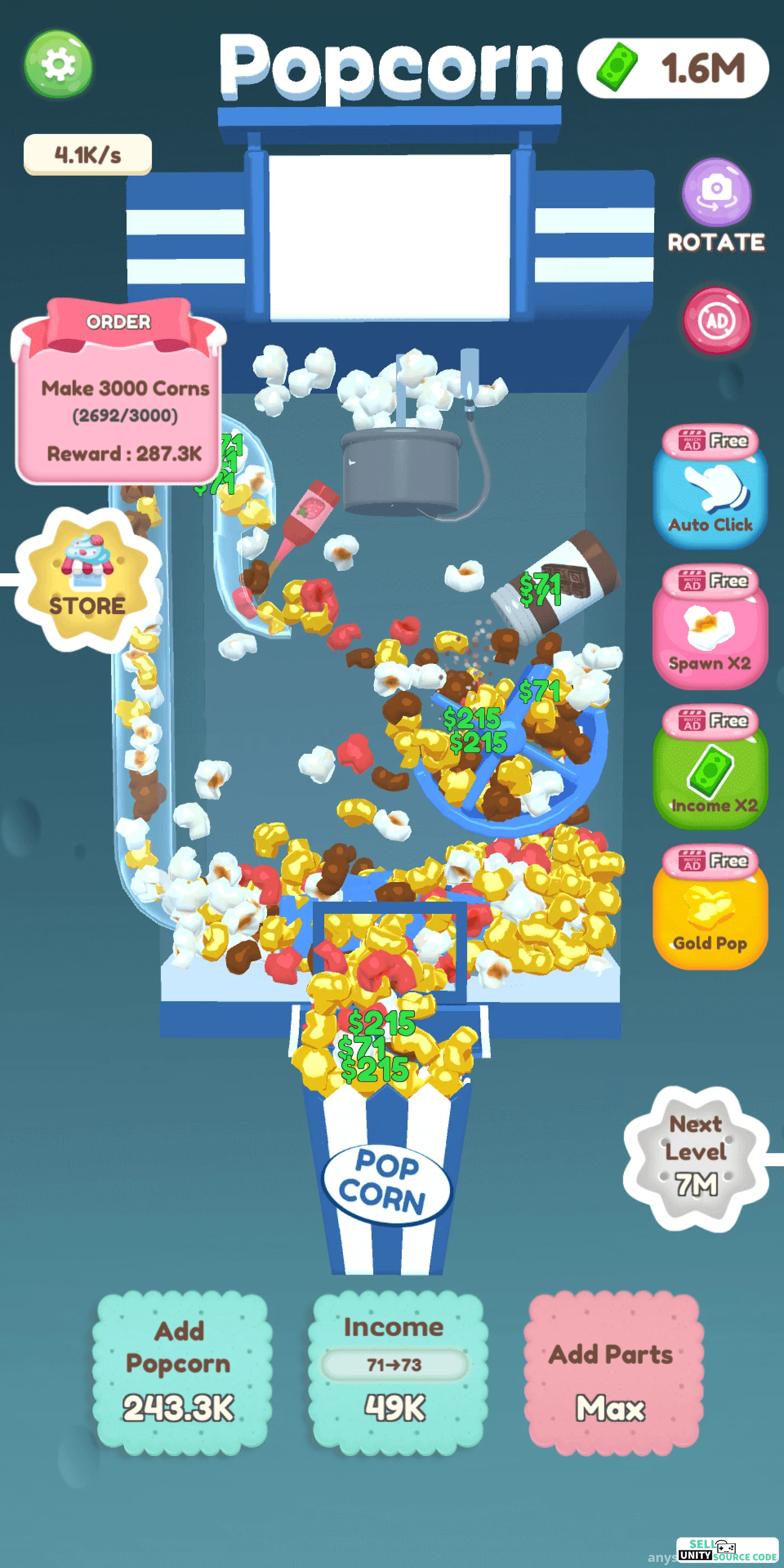Viewport: 784px width, 1568px height.
Task: Tap the Next Level 7M button
Action: (696, 1159)
